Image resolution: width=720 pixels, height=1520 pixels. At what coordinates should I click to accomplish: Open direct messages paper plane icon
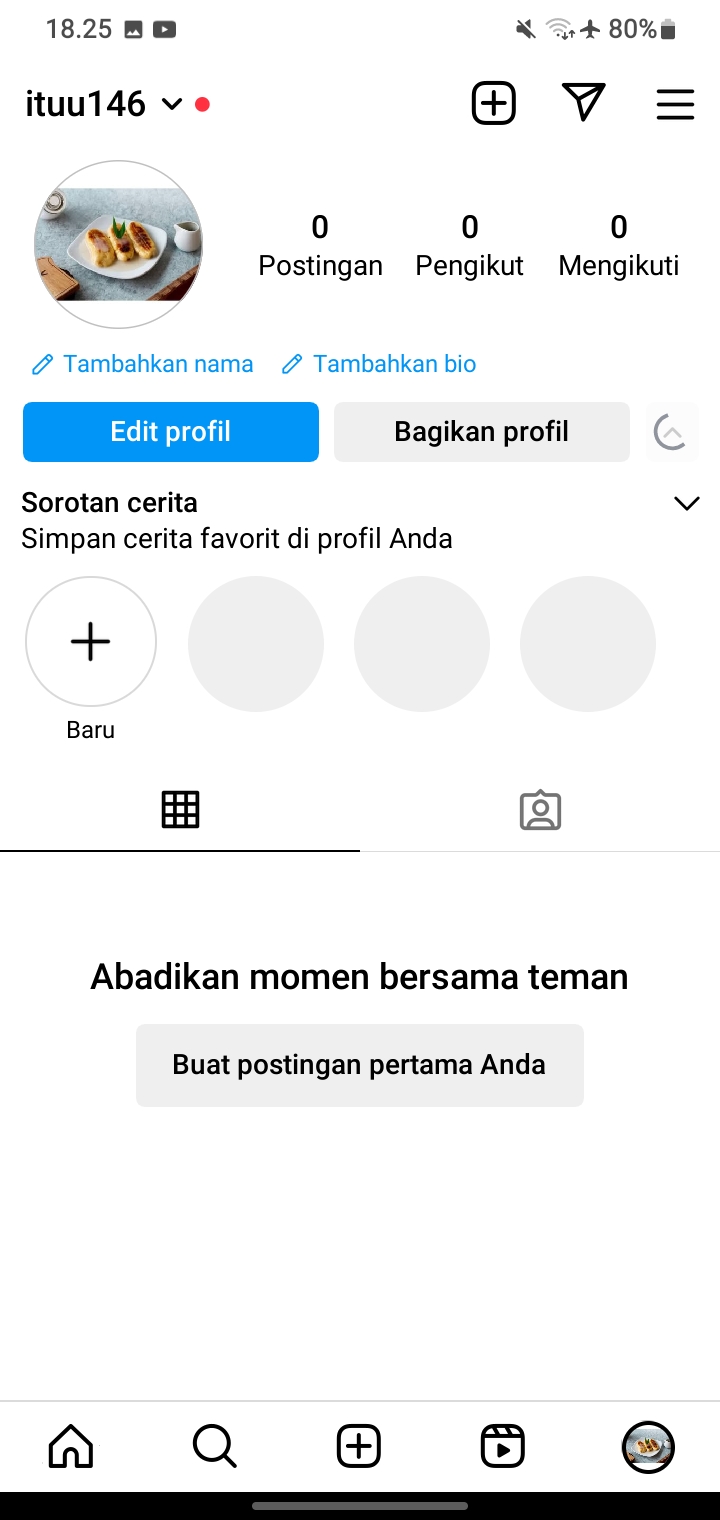pos(584,103)
